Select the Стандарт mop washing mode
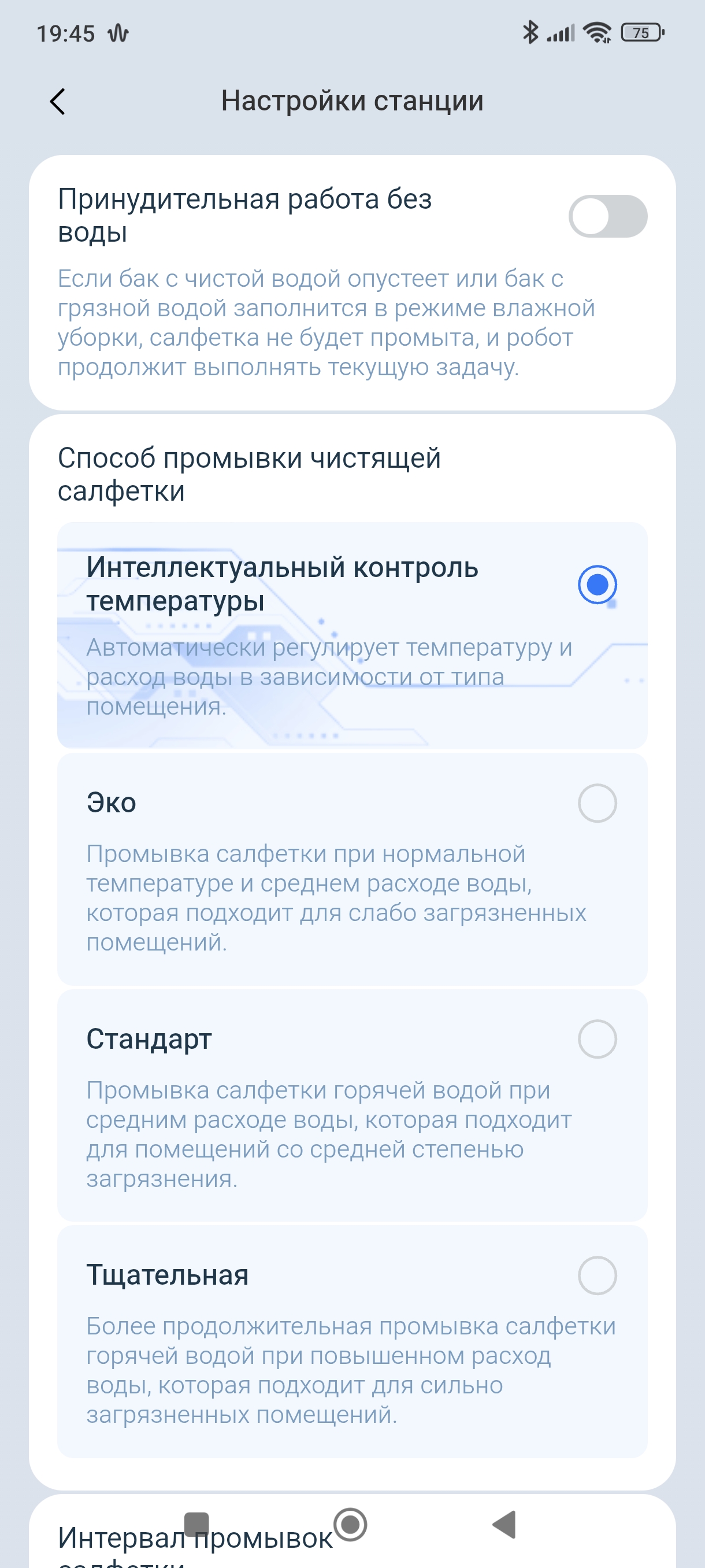Viewport: 705px width, 1568px height. pos(597,1039)
